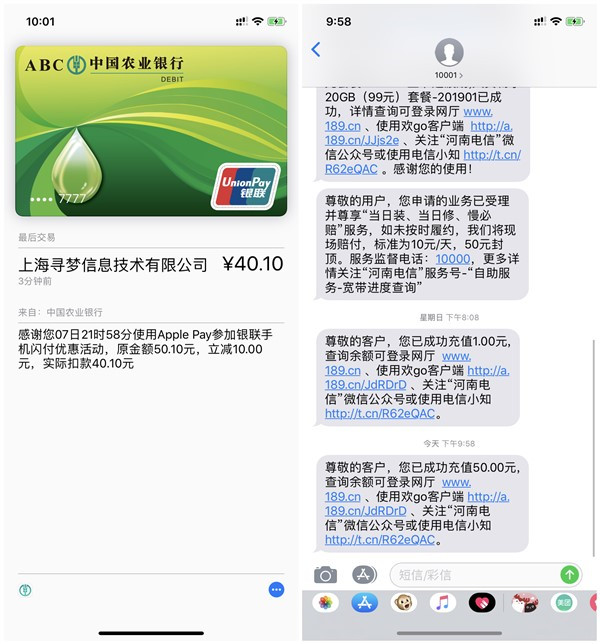This screenshot has height=644, width=600.
Task: Open Digital Touch heart app
Action: click(482, 603)
